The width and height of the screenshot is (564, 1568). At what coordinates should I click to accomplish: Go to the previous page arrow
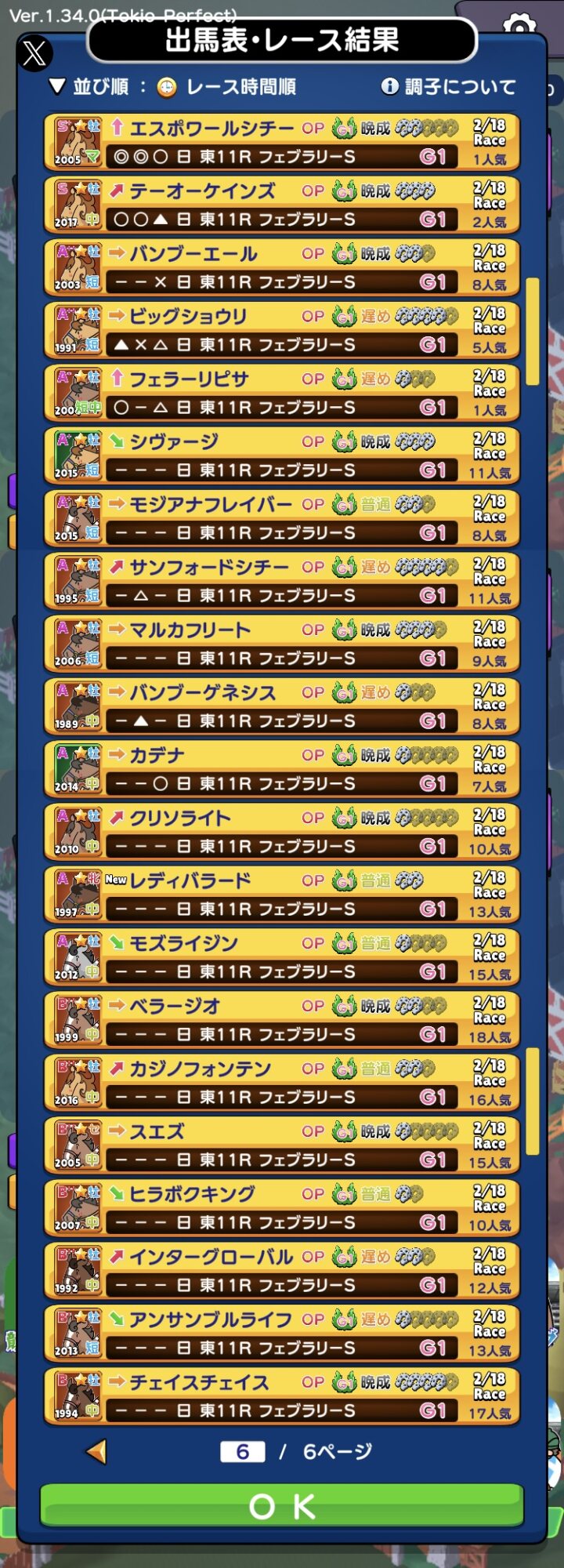97,1452
